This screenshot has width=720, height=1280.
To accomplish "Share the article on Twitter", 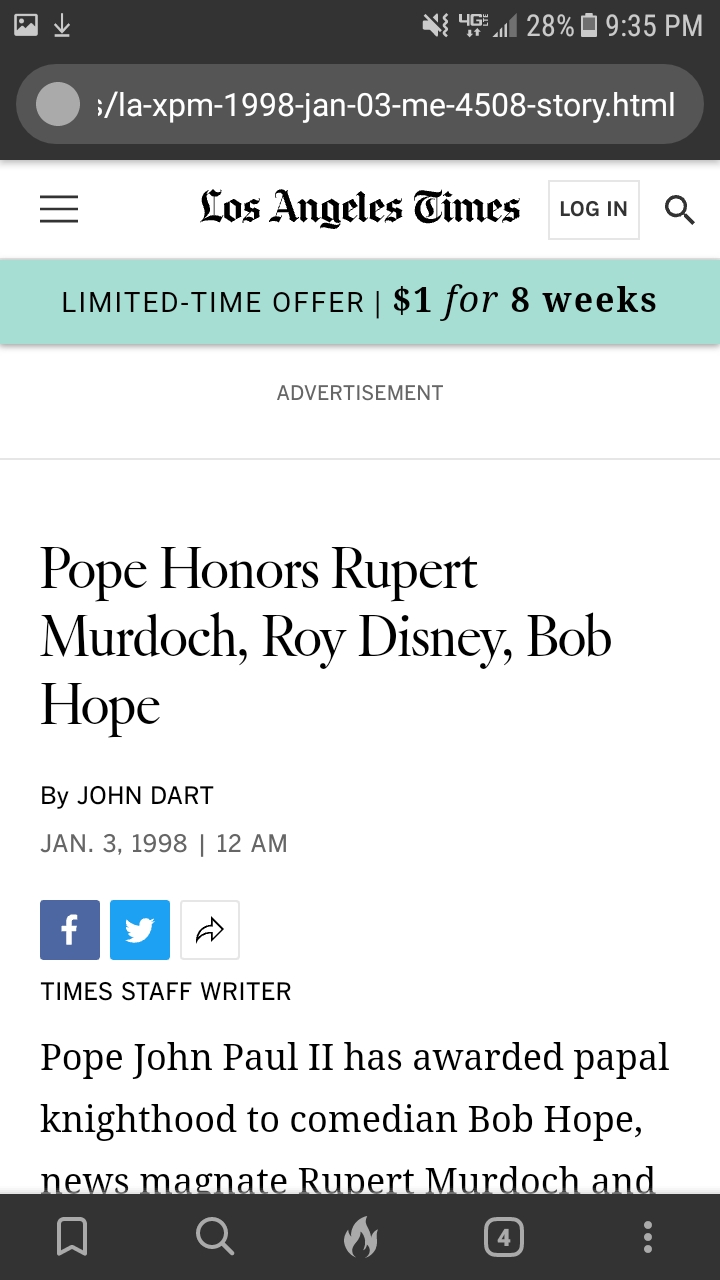I will coord(140,930).
